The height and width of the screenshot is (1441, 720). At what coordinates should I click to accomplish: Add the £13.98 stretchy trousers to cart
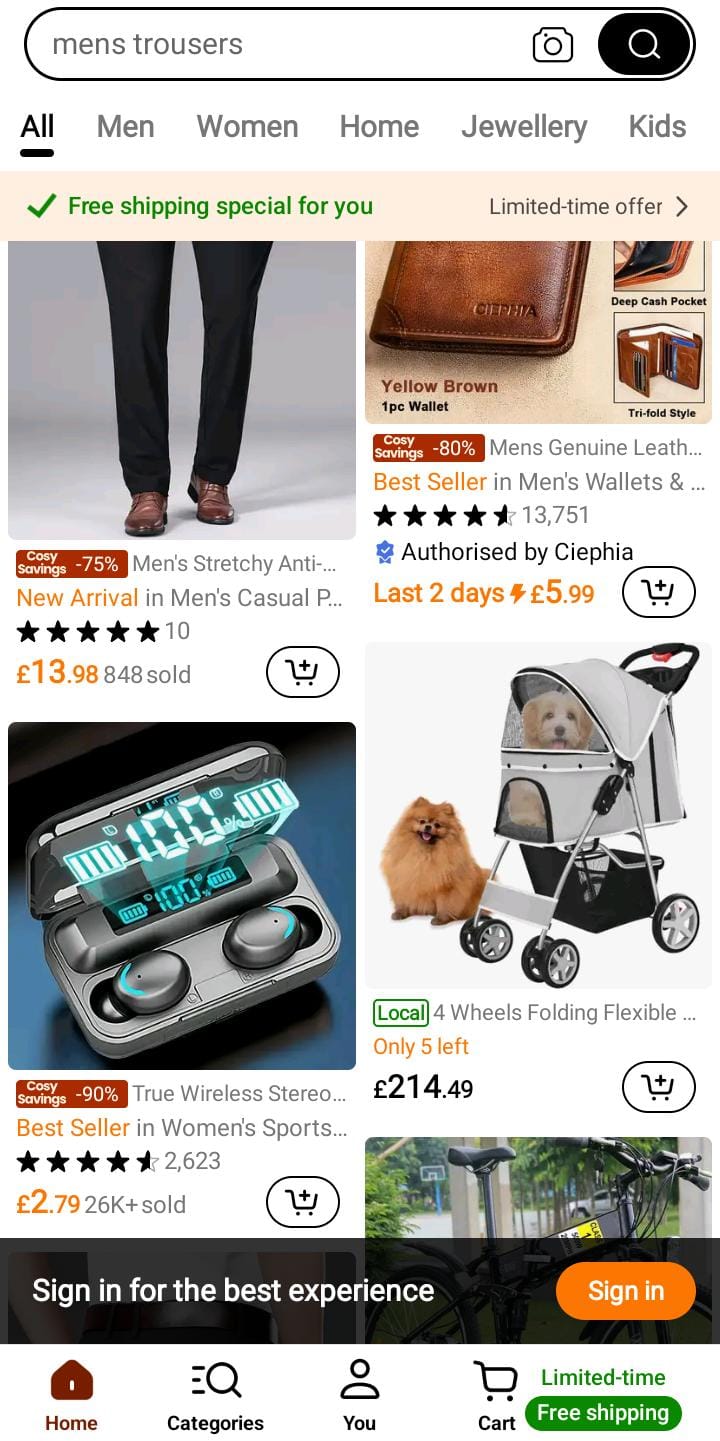(302, 672)
